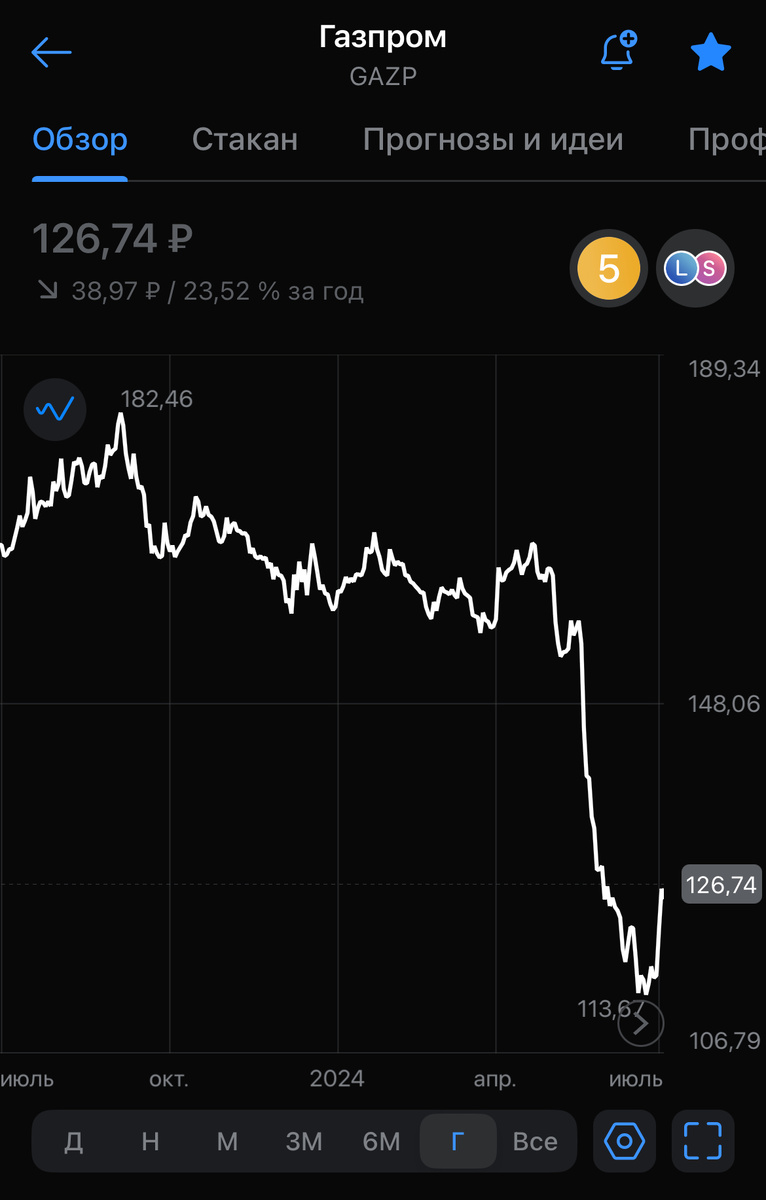Choose the 3М chart period
The width and height of the screenshot is (766, 1200).
click(x=304, y=1141)
